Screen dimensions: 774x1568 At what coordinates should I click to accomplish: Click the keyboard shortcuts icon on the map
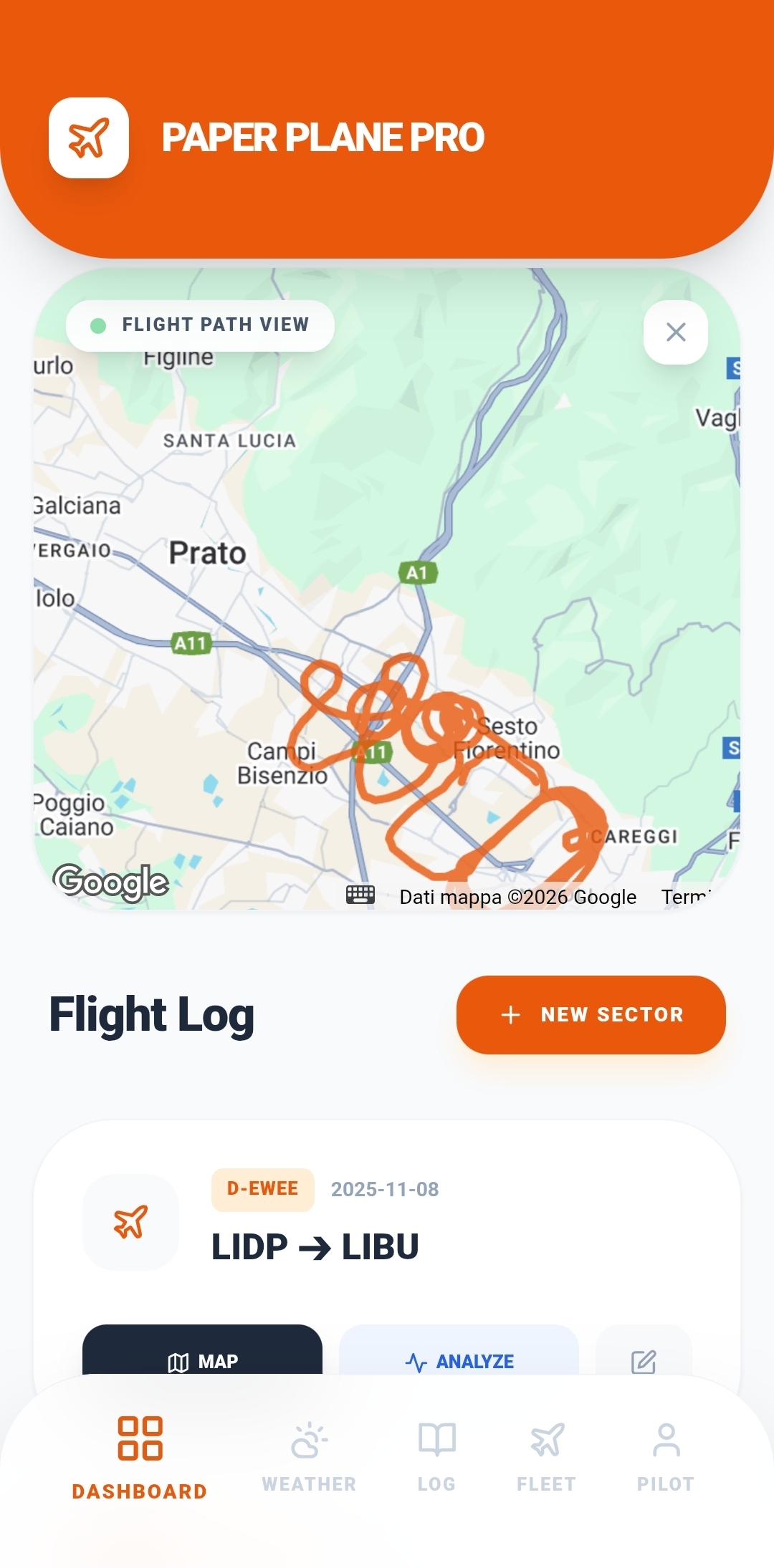tap(360, 893)
